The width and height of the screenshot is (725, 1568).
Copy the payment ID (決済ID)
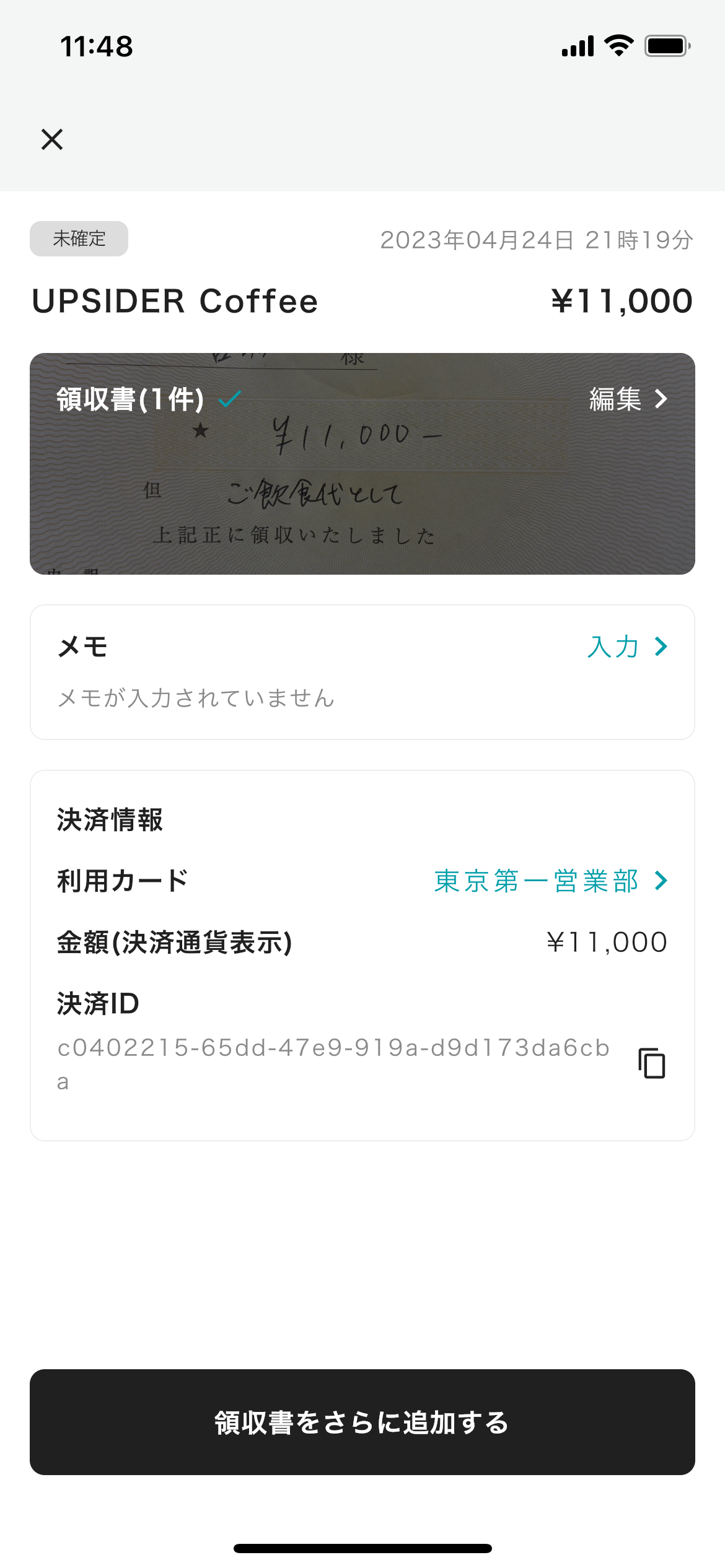(652, 1063)
